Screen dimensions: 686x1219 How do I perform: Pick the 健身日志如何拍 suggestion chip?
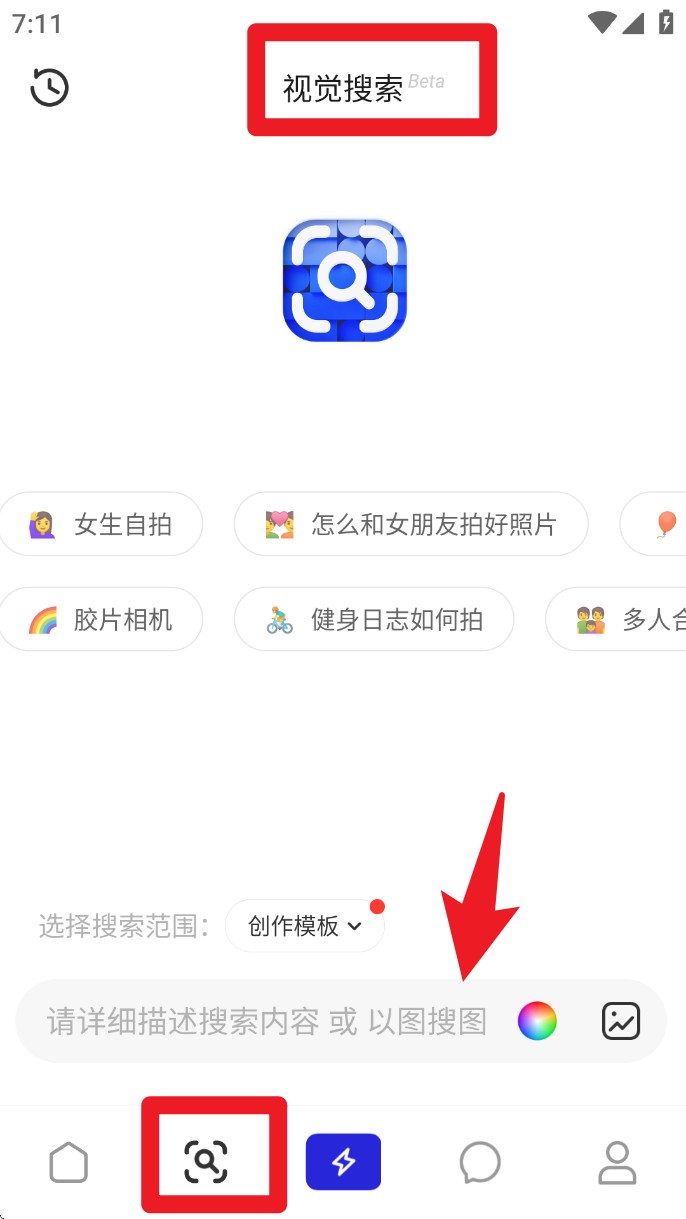coord(374,620)
